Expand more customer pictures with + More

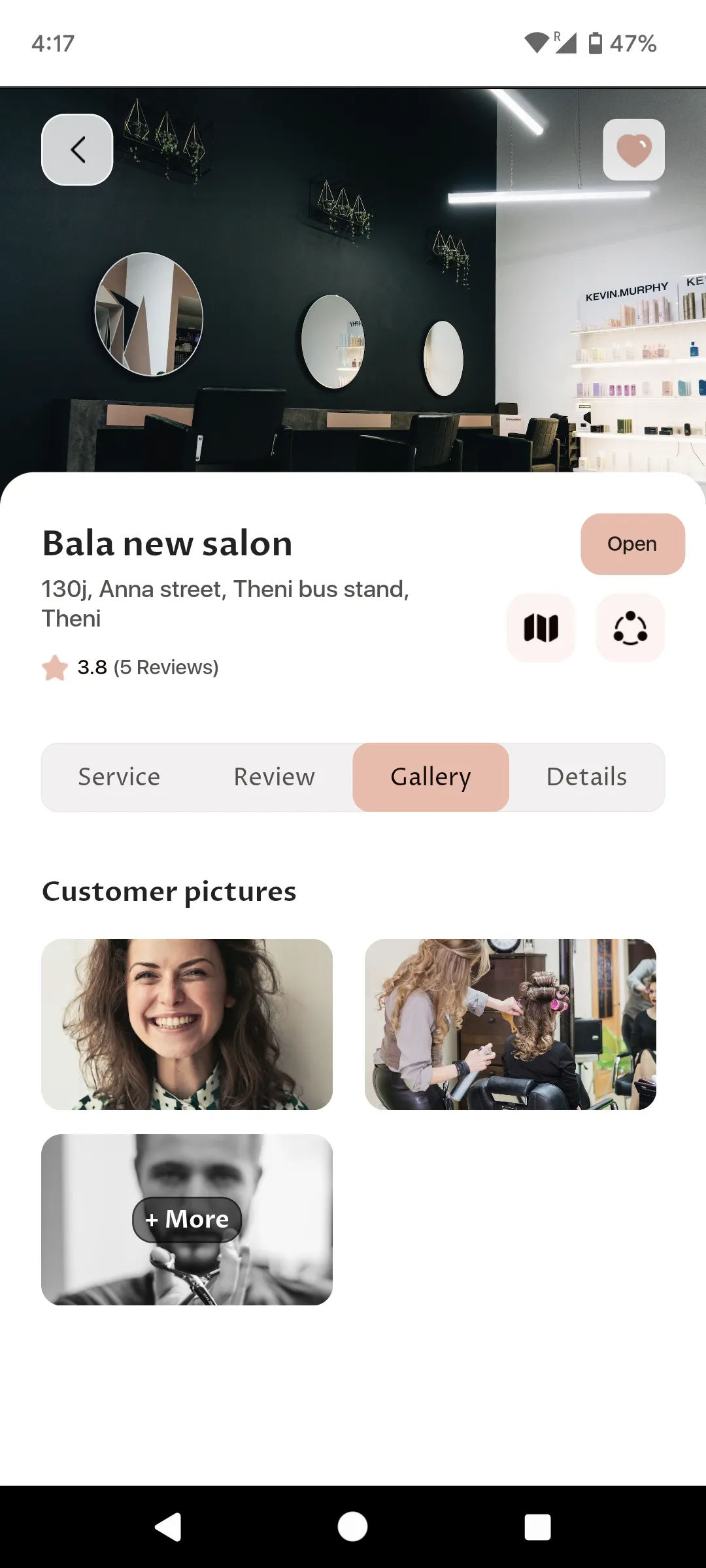click(x=187, y=1218)
